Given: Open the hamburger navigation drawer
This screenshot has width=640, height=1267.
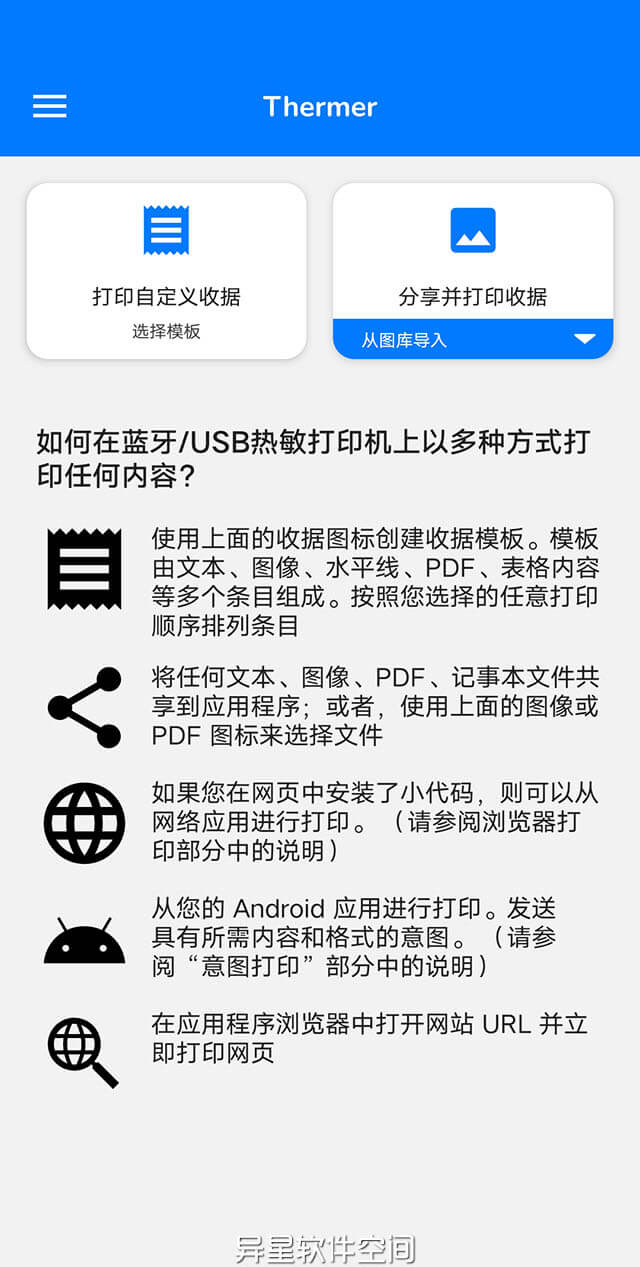Looking at the screenshot, I should click(x=49, y=106).
